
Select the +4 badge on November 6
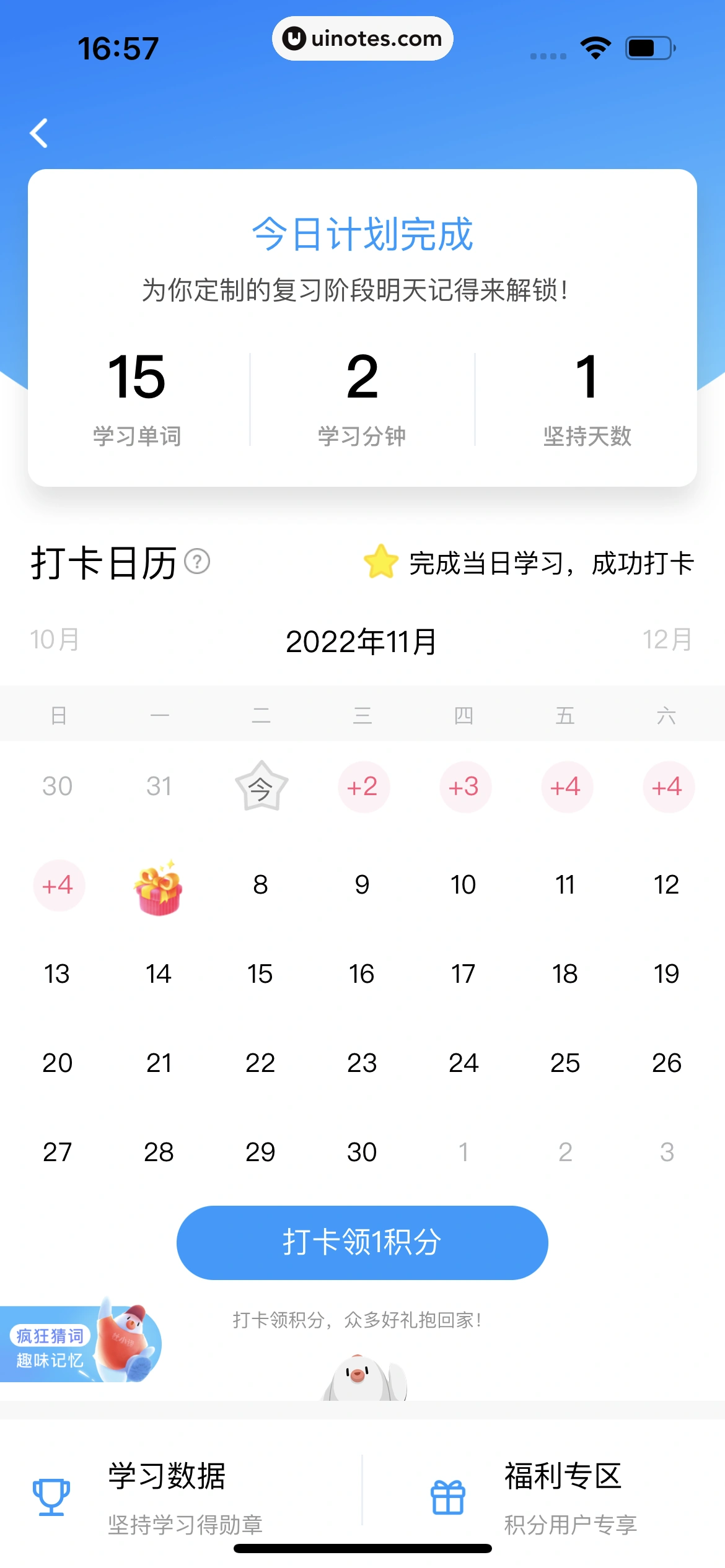(x=59, y=886)
